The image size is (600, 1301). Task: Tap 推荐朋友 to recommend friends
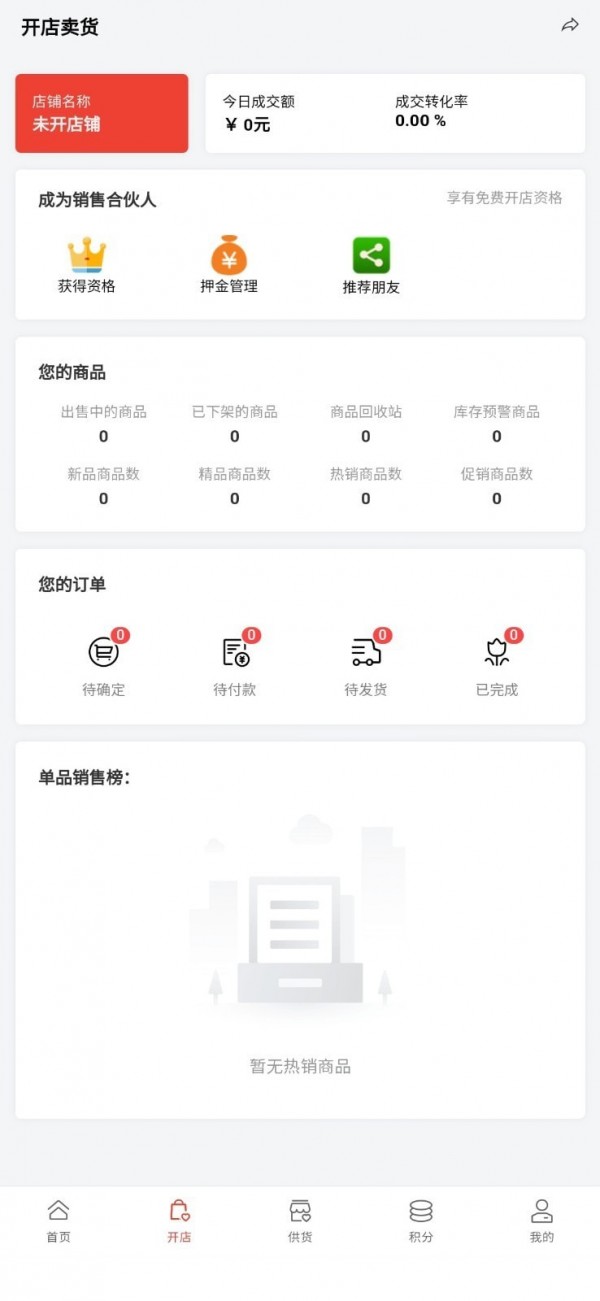(371, 265)
